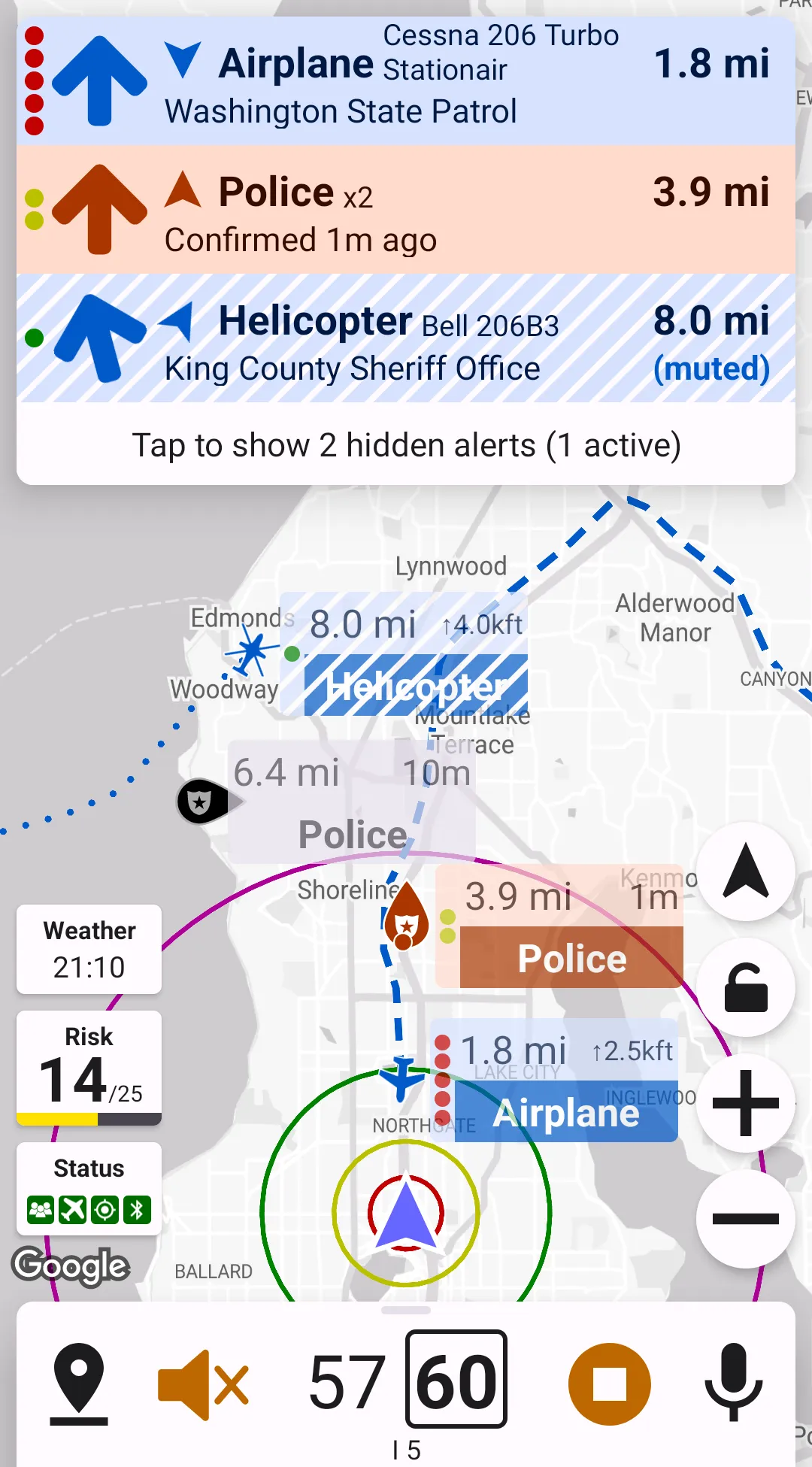This screenshot has width=812, height=1467.
Task: Recenter the map with the navigation arrow
Action: click(745, 872)
